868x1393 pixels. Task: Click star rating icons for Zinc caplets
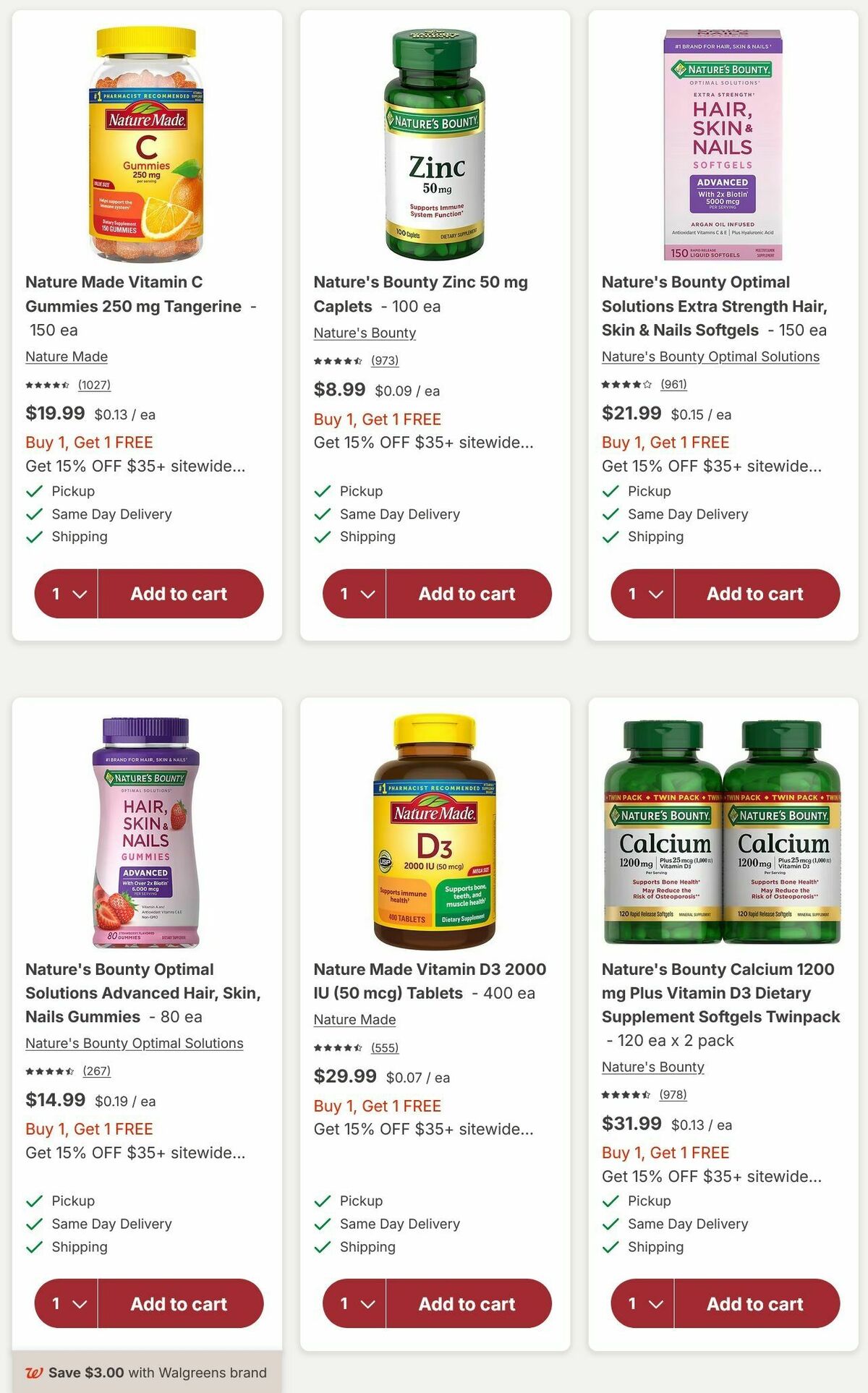[339, 361]
